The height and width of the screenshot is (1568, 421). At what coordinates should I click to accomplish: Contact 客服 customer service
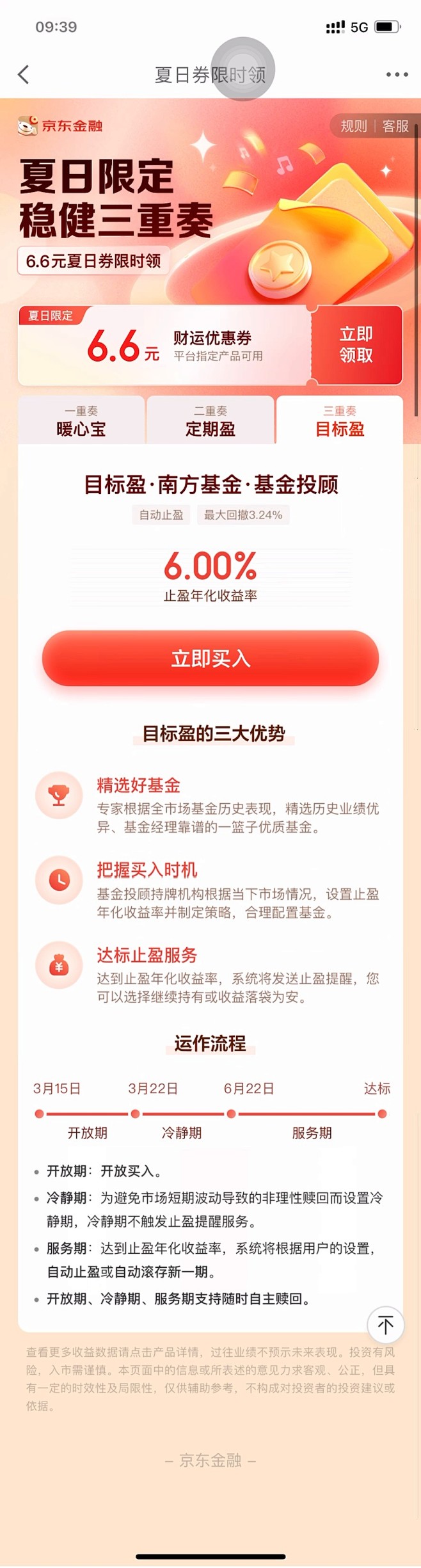[395, 126]
